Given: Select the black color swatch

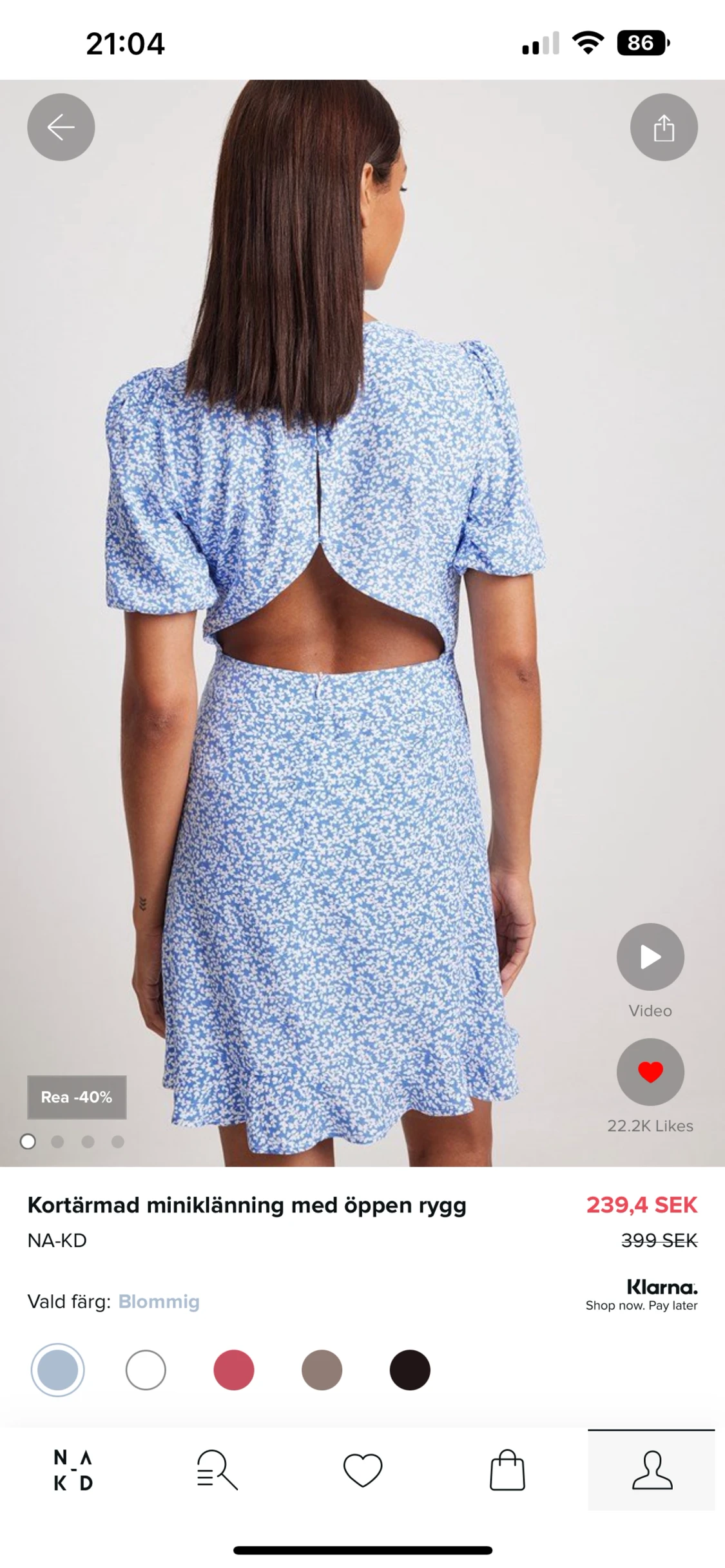Looking at the screenshot, I should coord(410,1370).
